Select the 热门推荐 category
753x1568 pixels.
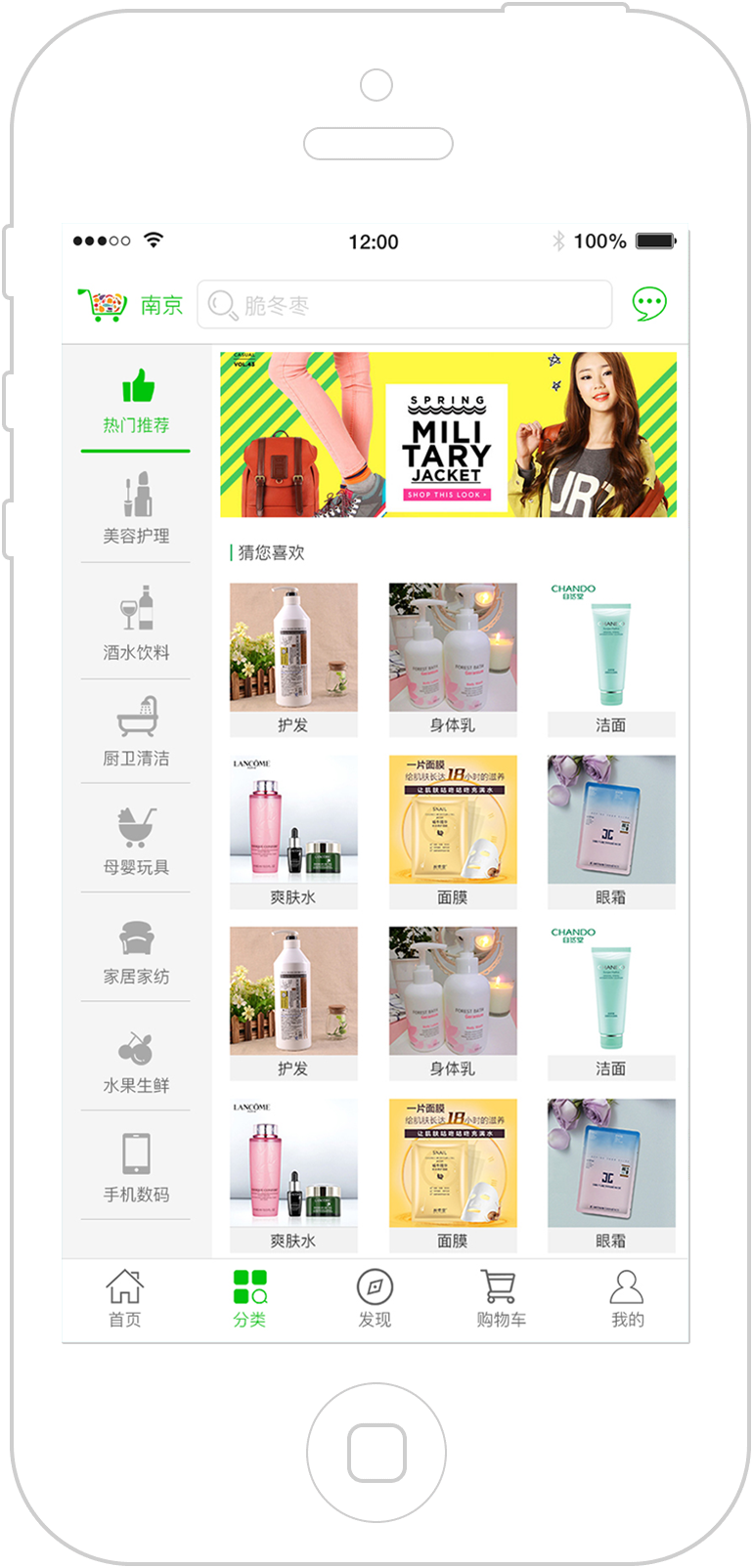[x=137, y=401]
